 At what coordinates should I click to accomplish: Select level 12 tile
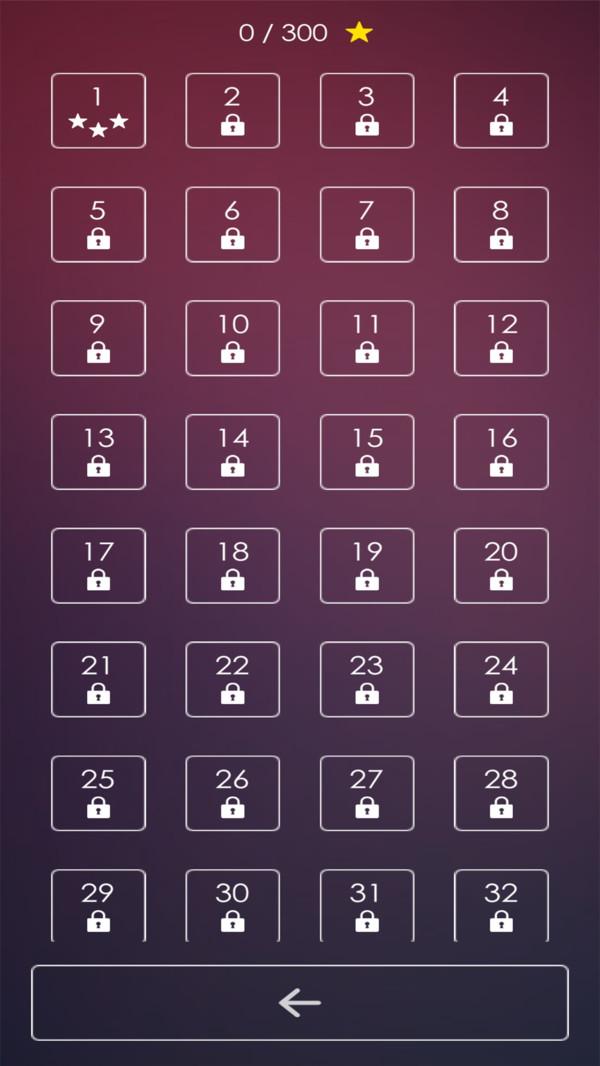501,338
